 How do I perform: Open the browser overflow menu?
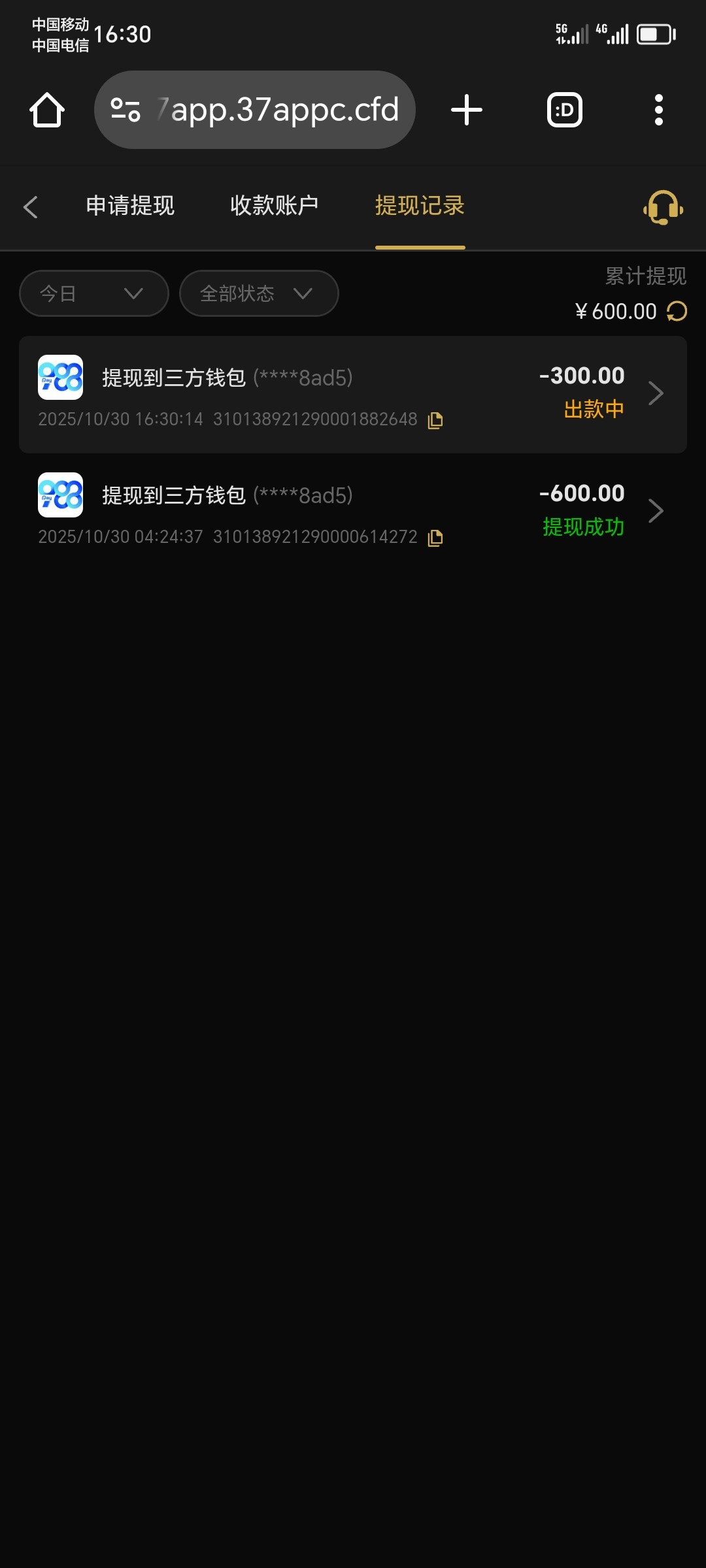tap(658, 110)
